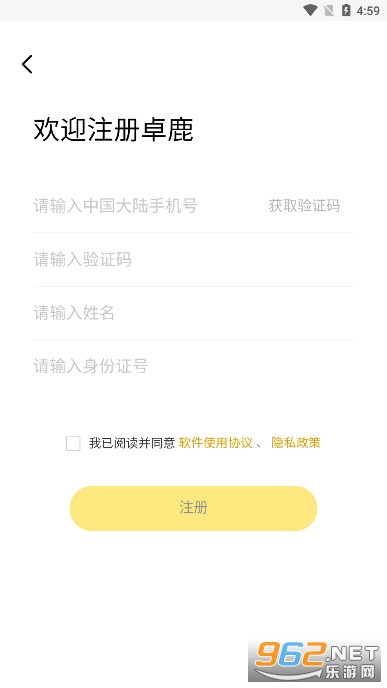
Task: Tap the yellow 注册 register button
Action: click(193, 508)
